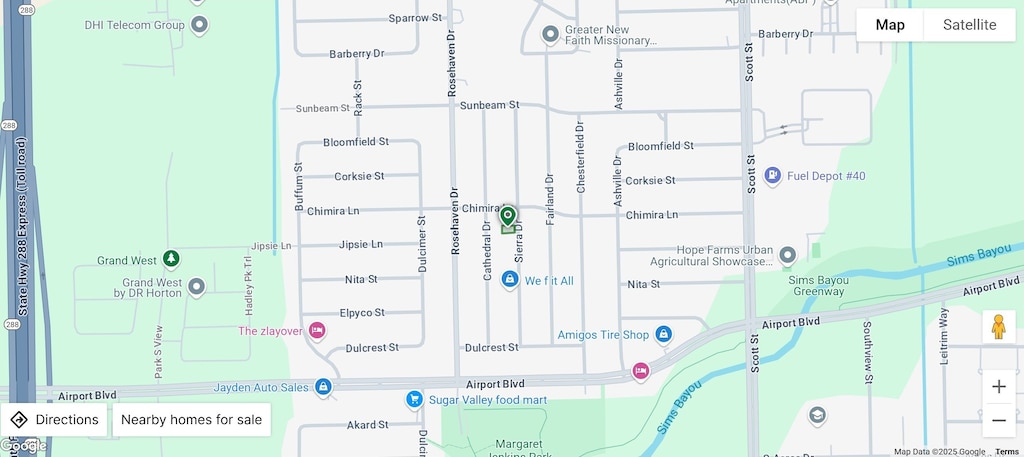The image size is (1024, 457).
Task: Tap the DHI Telecom Group pin
Action: [198, 25]
